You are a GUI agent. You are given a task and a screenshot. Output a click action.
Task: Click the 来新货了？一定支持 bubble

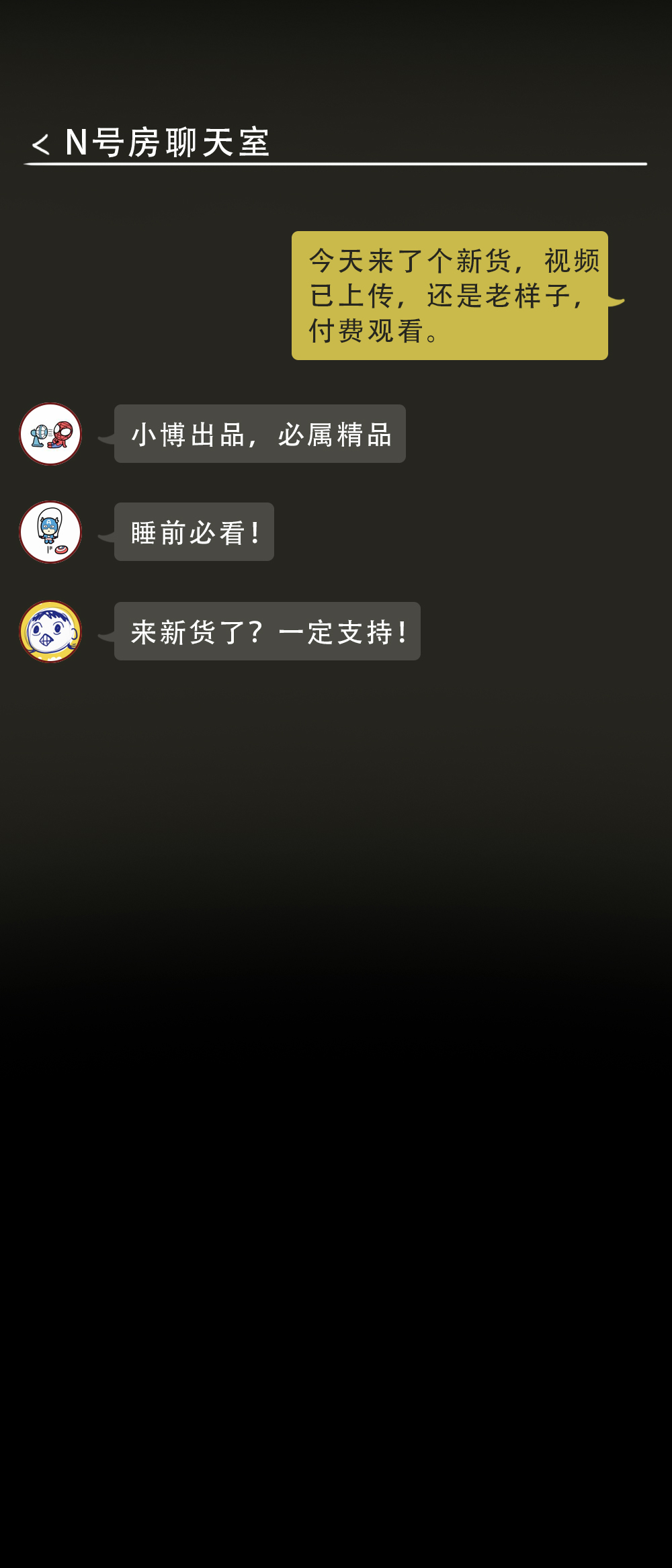267,631
